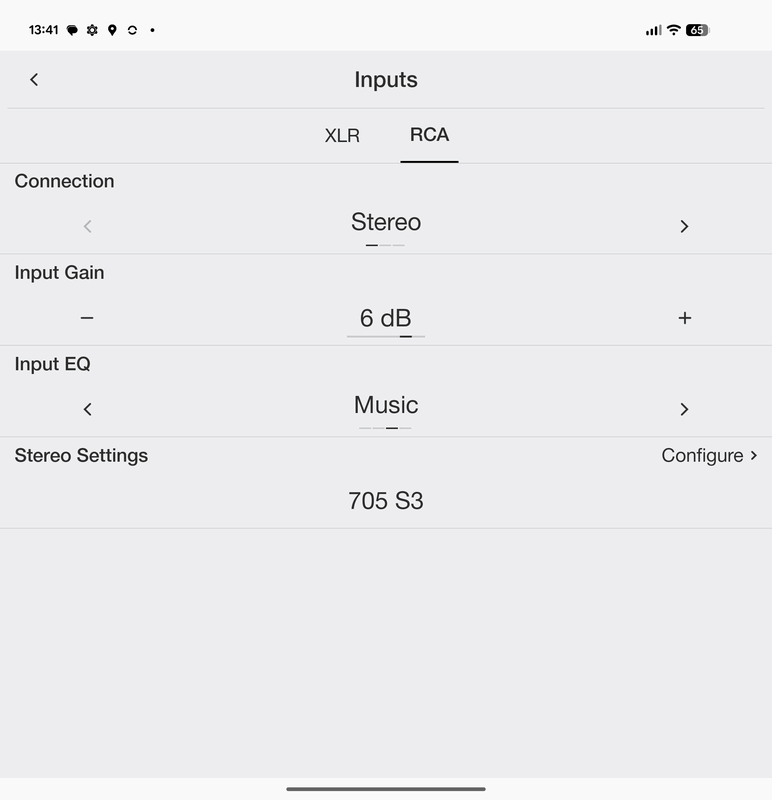The image size is (772, 800).
Task: Switch to the XLR tab
Action: pos(342,135)
